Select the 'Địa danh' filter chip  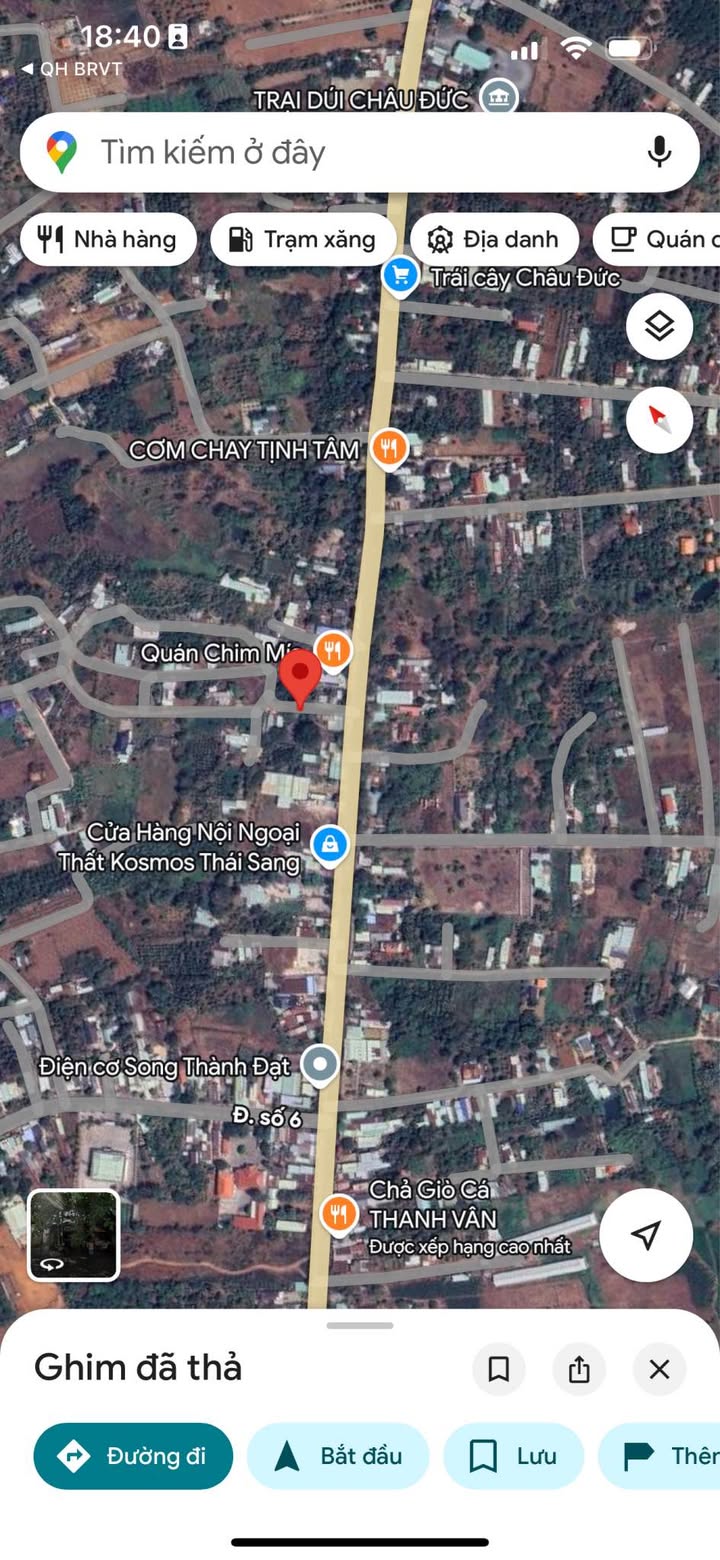click(x=494, y=240)
